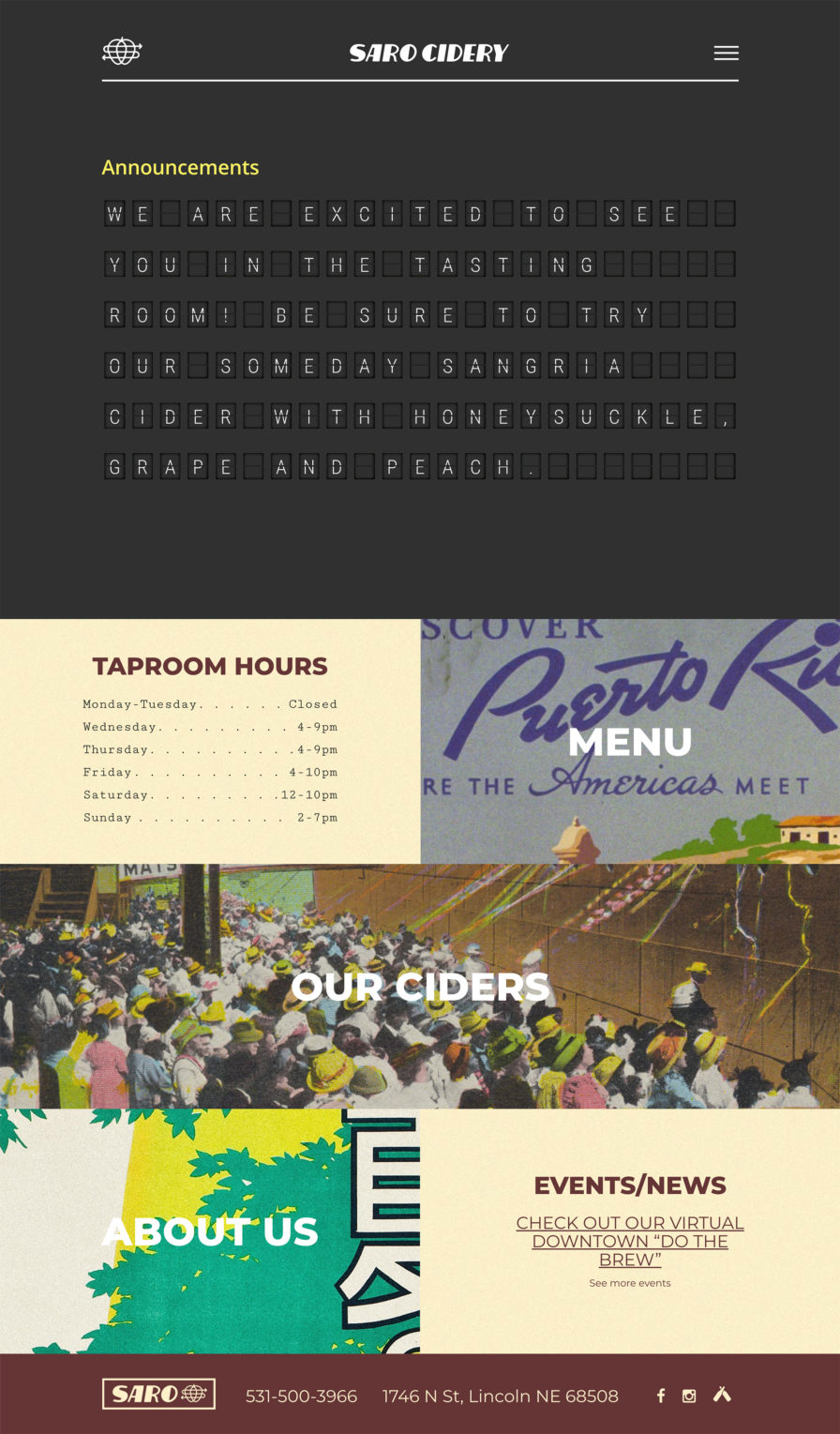Image resolution: width=840 pixels, height=1434 pixels.
Task: Open the About Us tile
Action: 210,1231
